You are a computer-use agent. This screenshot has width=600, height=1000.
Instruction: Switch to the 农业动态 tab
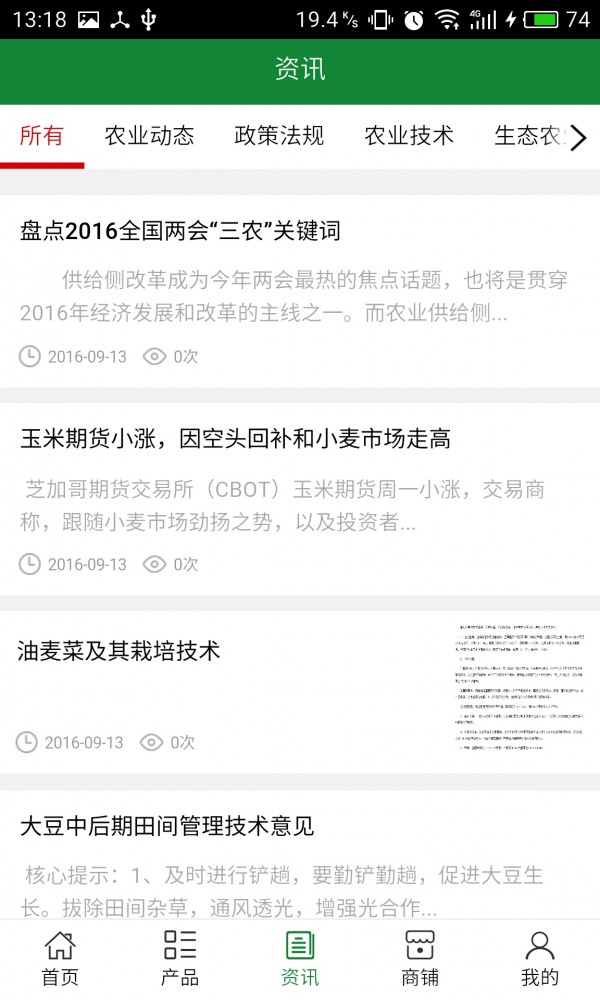coord(149,136)
